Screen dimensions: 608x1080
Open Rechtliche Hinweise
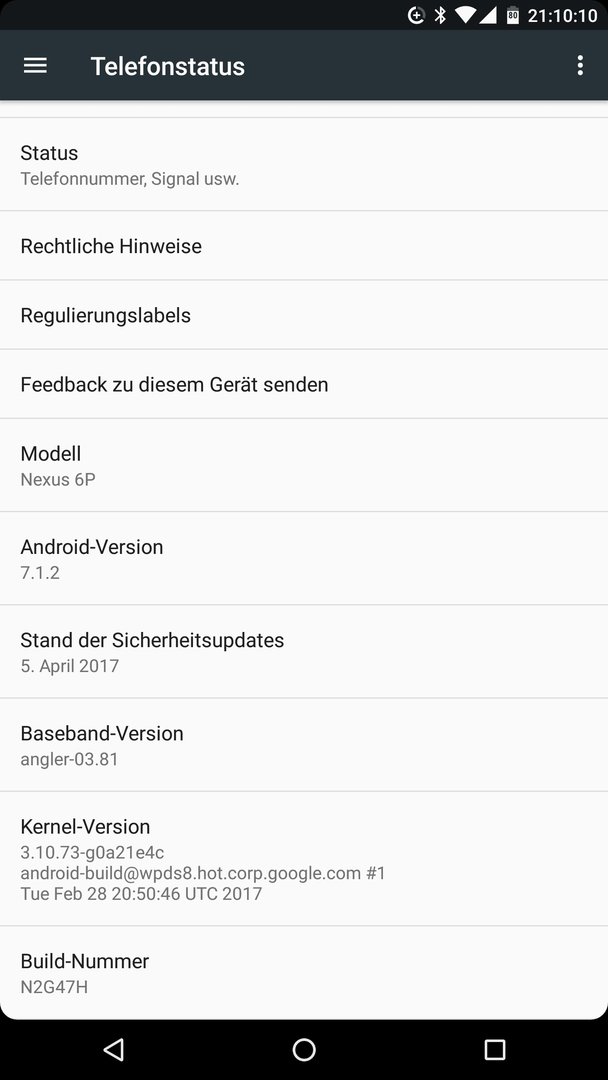[304, 246]
